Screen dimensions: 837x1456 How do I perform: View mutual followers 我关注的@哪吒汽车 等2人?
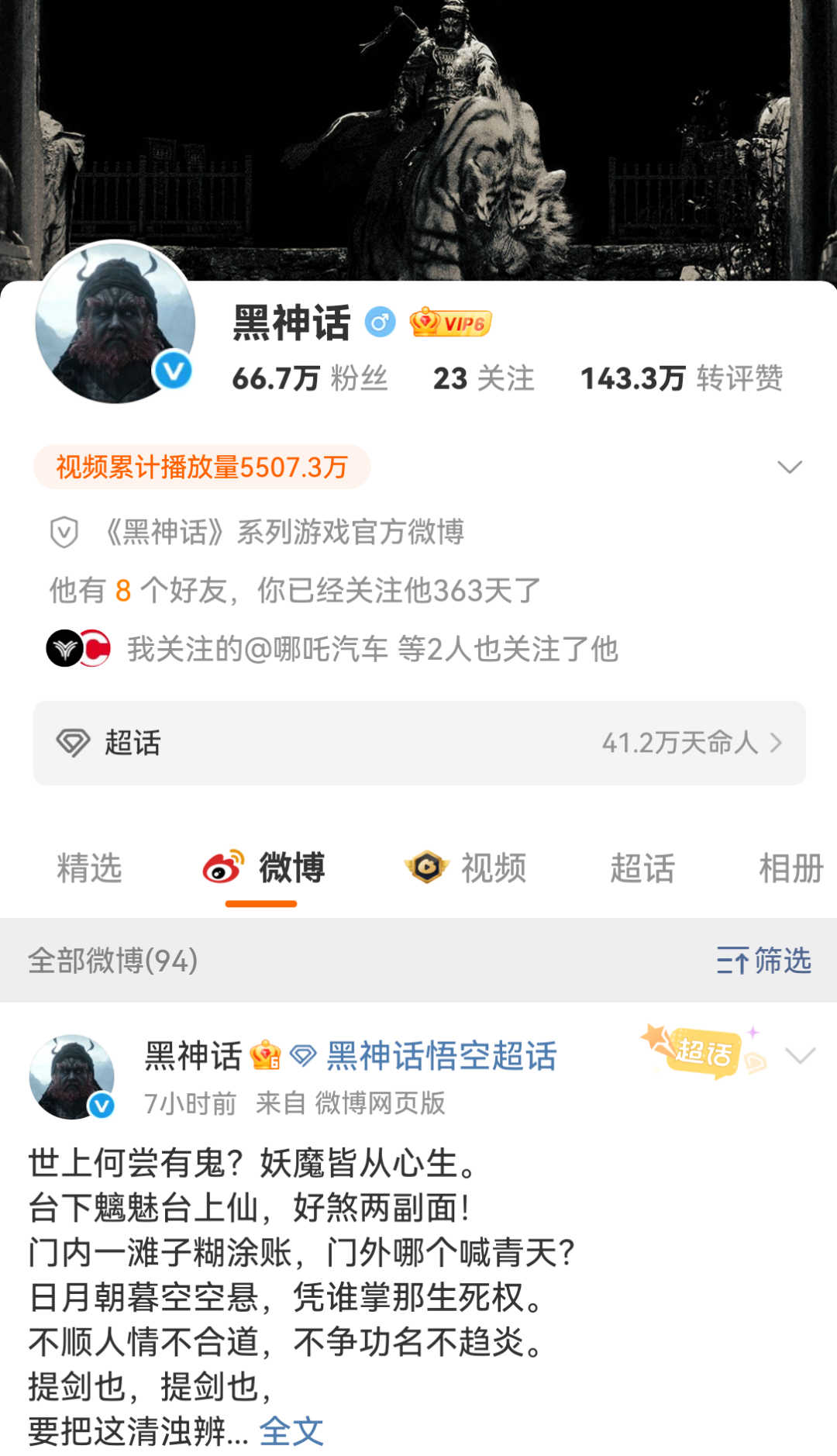372,649
